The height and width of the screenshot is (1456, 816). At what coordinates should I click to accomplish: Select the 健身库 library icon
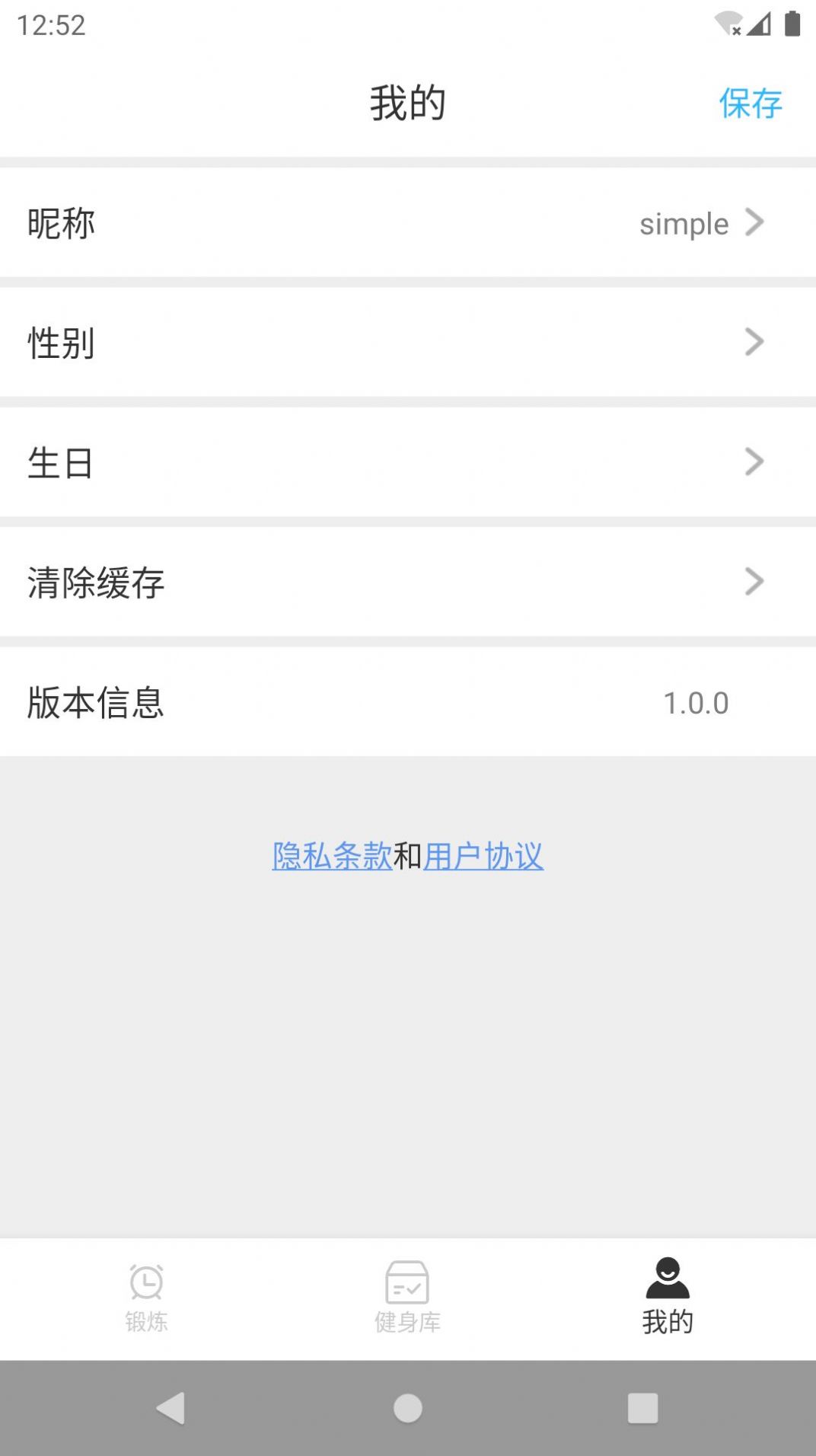(x=408, y=1283)
